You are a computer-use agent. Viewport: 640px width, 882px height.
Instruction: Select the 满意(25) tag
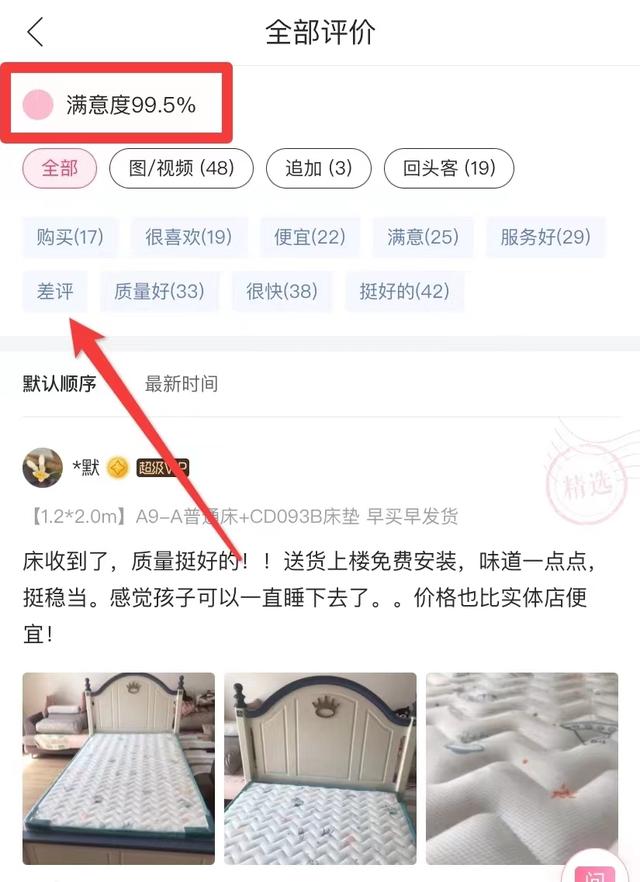coord(423,237)
